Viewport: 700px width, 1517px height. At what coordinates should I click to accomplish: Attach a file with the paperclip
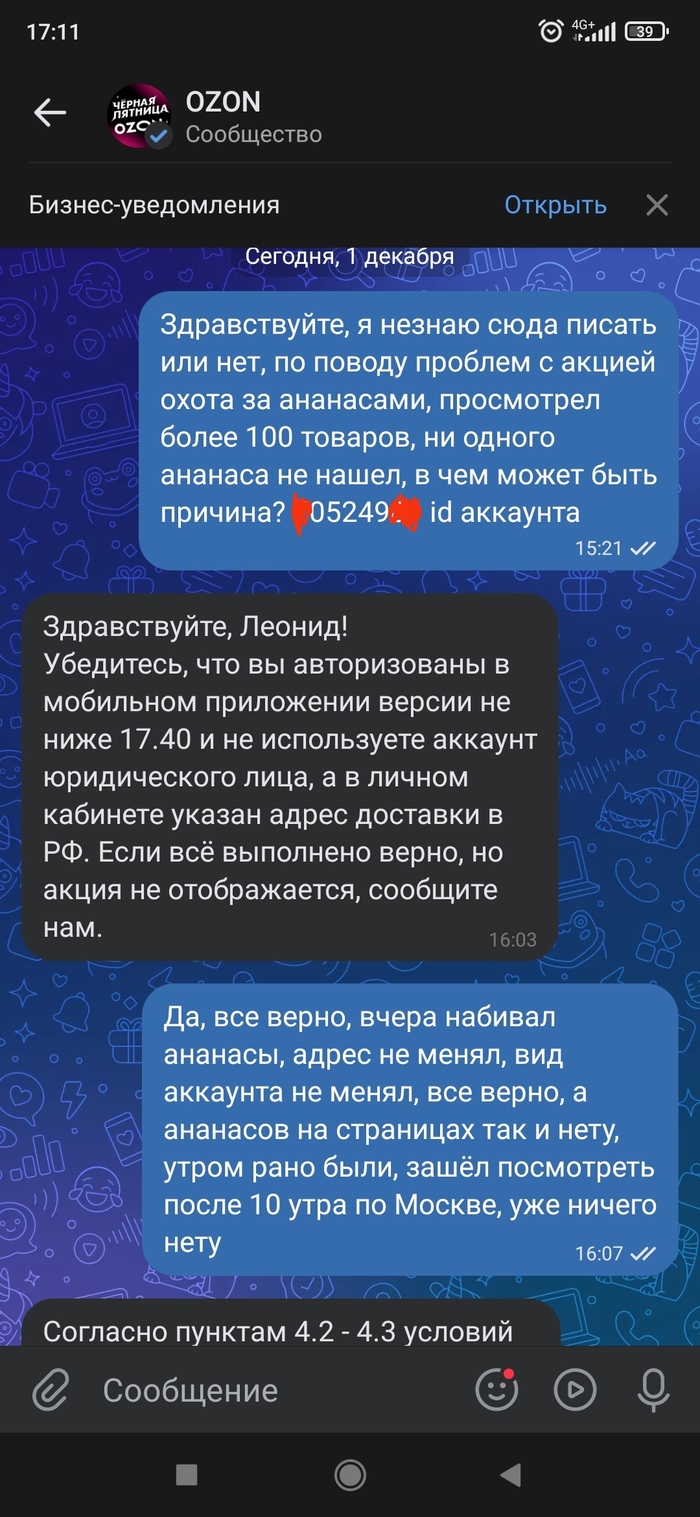pyautogui.click(x=50, y=1390)
